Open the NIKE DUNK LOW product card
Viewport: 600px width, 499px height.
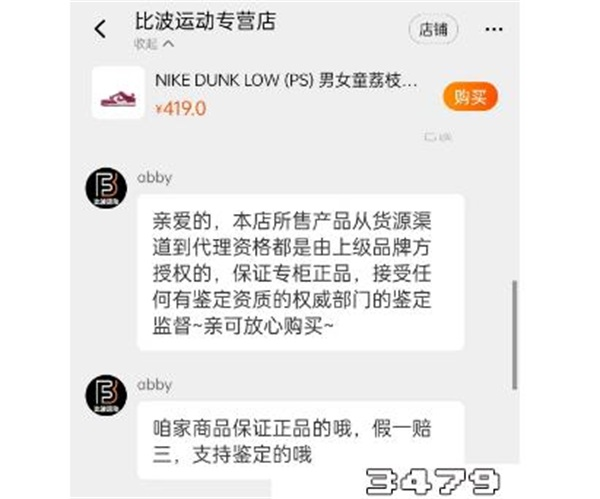(x=285, y=81)
